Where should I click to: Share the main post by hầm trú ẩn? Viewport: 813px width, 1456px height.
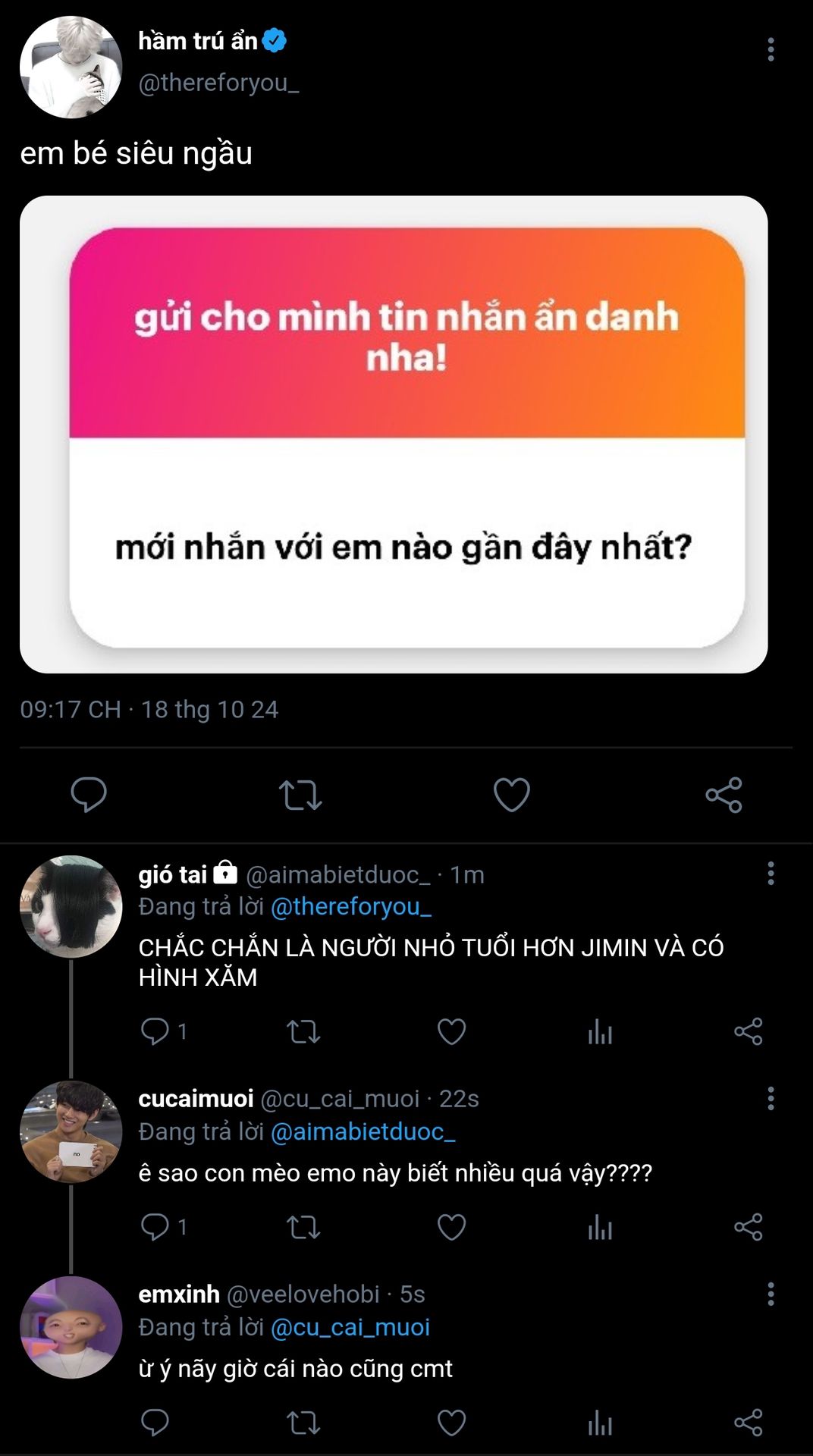724,795
